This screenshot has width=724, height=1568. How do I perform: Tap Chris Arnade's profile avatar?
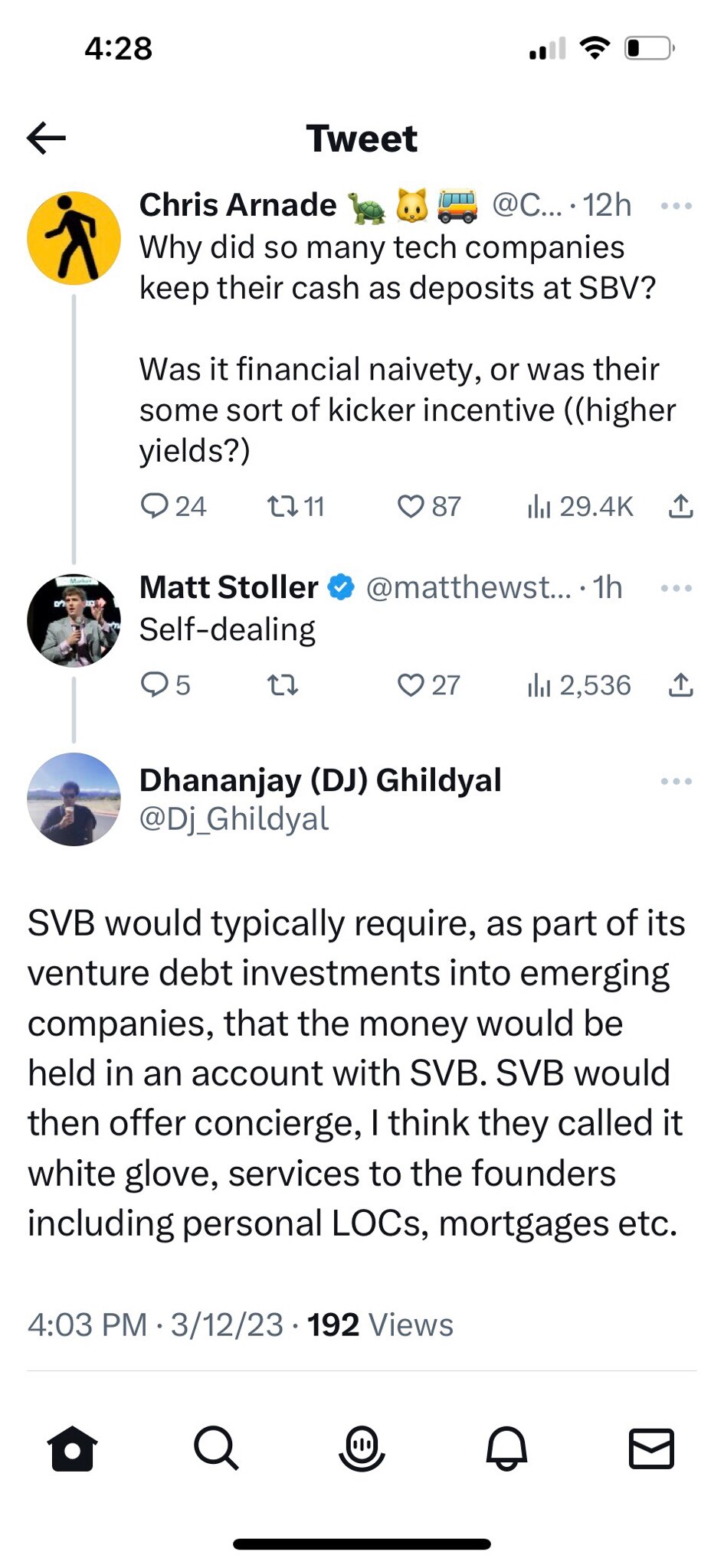(x=73, y=237)
